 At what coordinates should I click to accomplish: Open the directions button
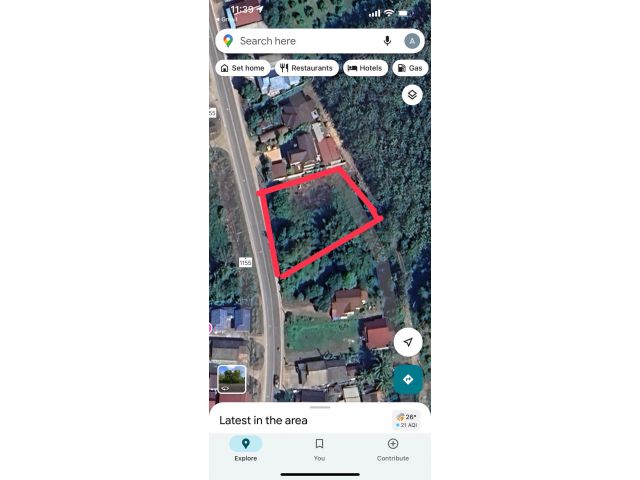408,380
